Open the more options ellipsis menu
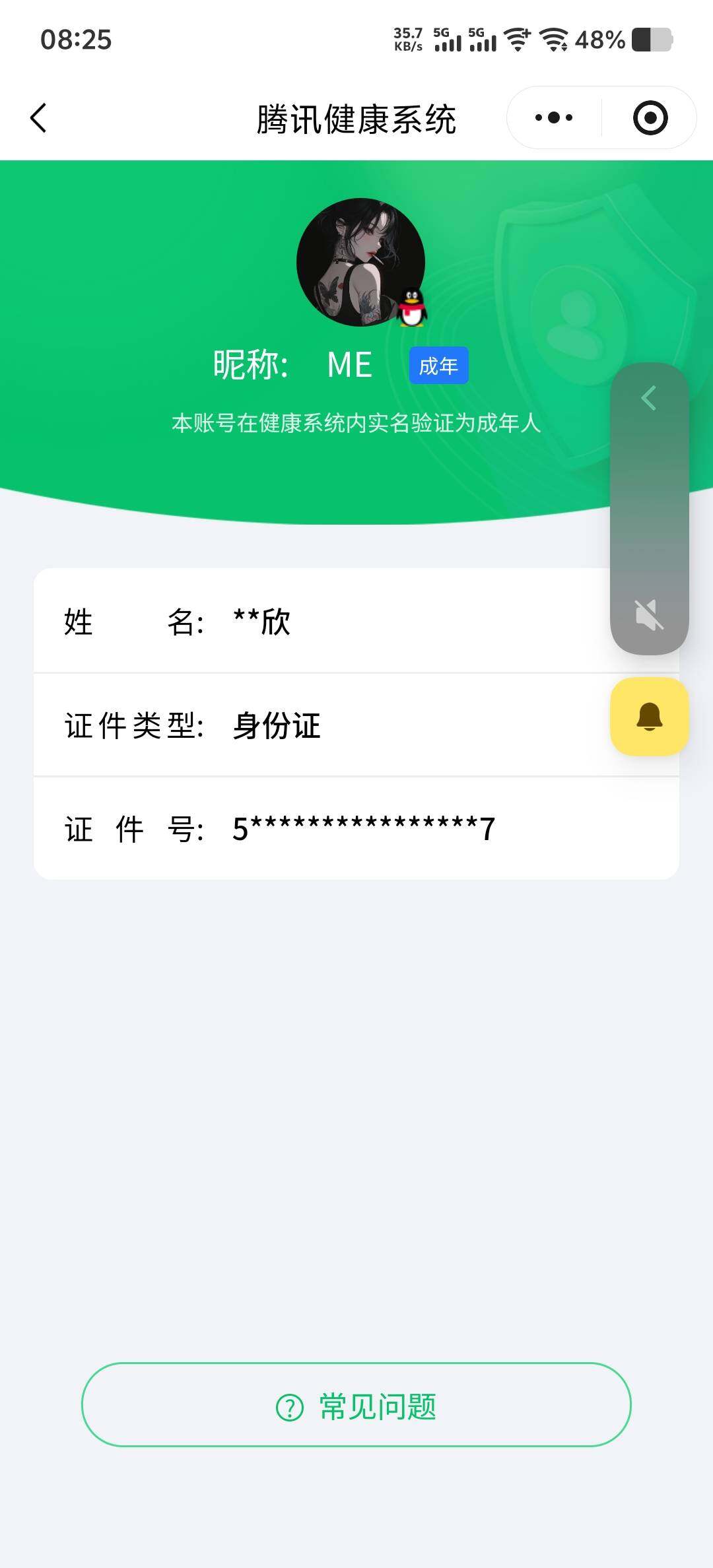The width and height of the screenshot is (713, 1568). pyautogui.click(x=553, y=116)
